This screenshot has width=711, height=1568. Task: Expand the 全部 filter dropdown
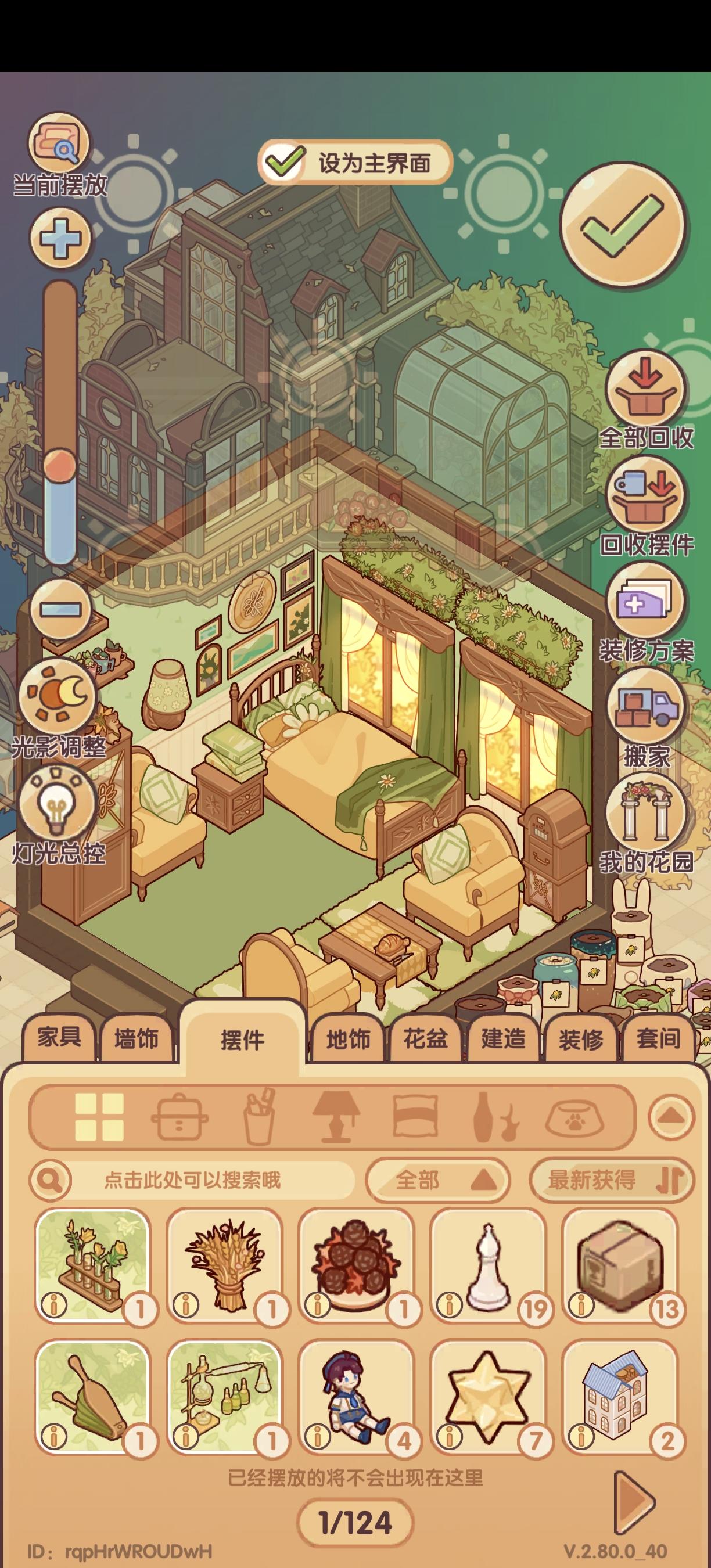click(x=437, y=1180)
